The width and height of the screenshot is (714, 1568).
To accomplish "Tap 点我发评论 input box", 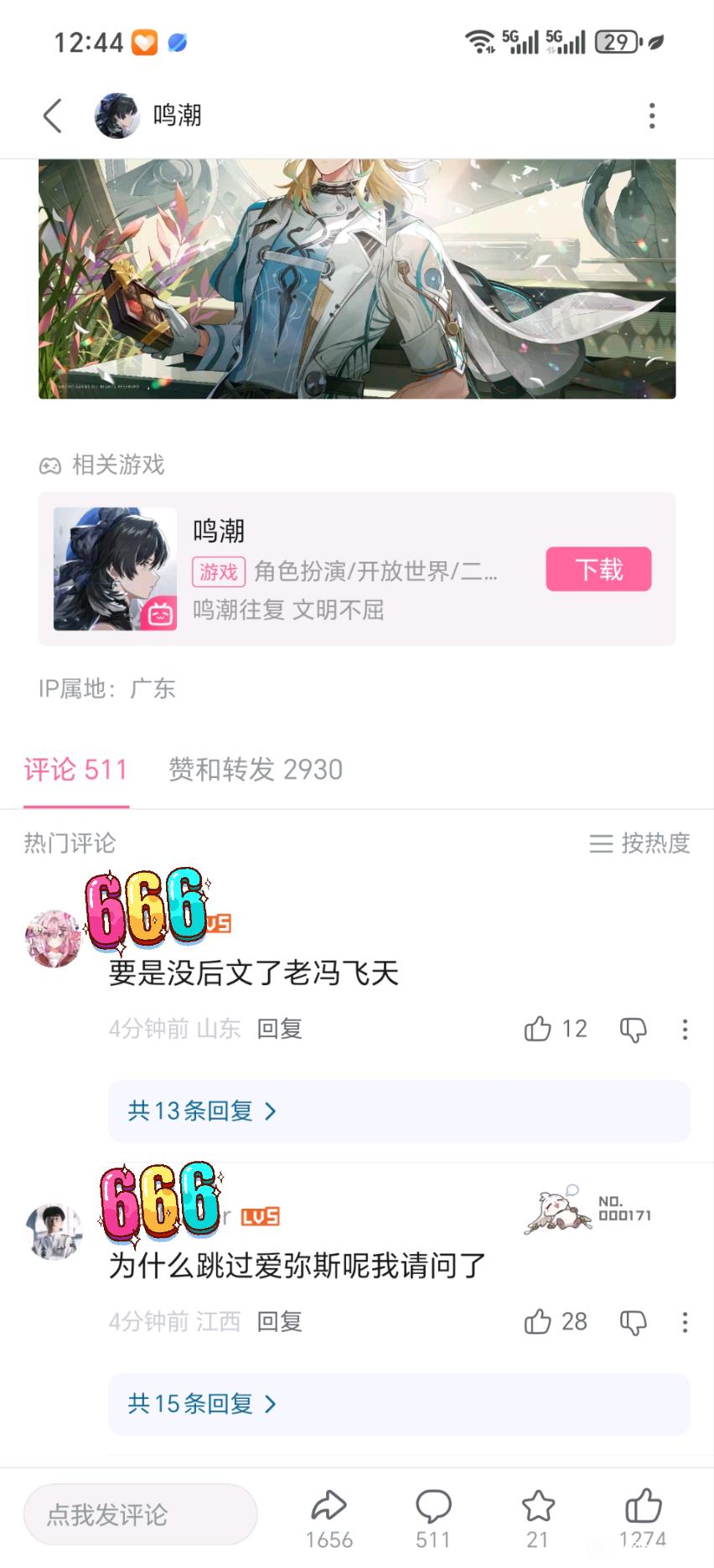I will (x=140, y=1514).
